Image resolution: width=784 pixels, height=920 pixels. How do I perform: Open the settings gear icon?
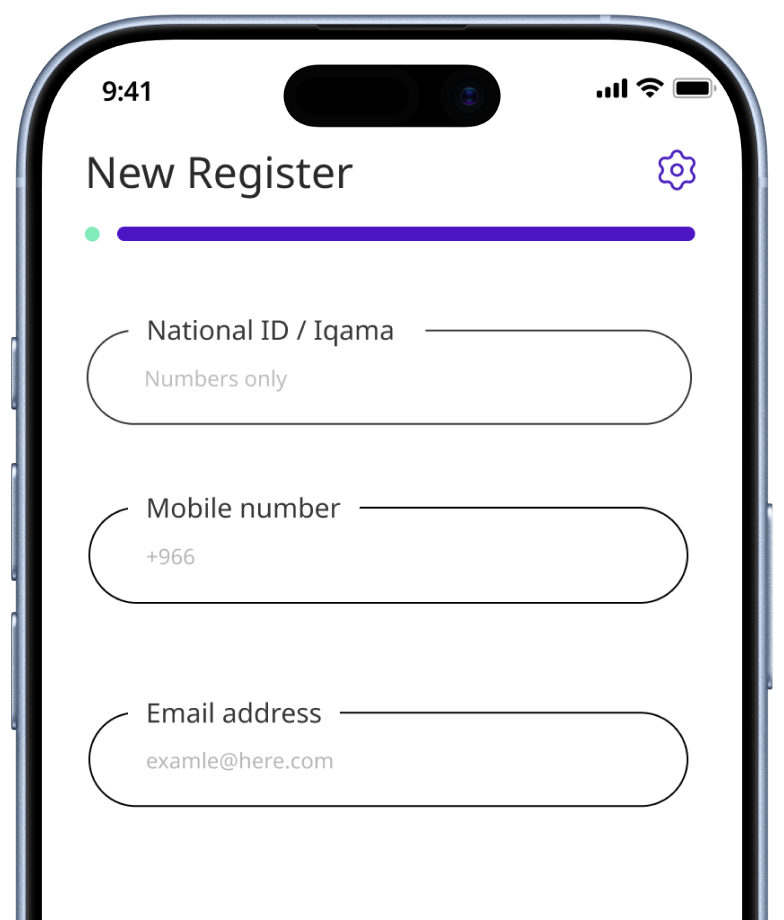click(x=677, y=171)
